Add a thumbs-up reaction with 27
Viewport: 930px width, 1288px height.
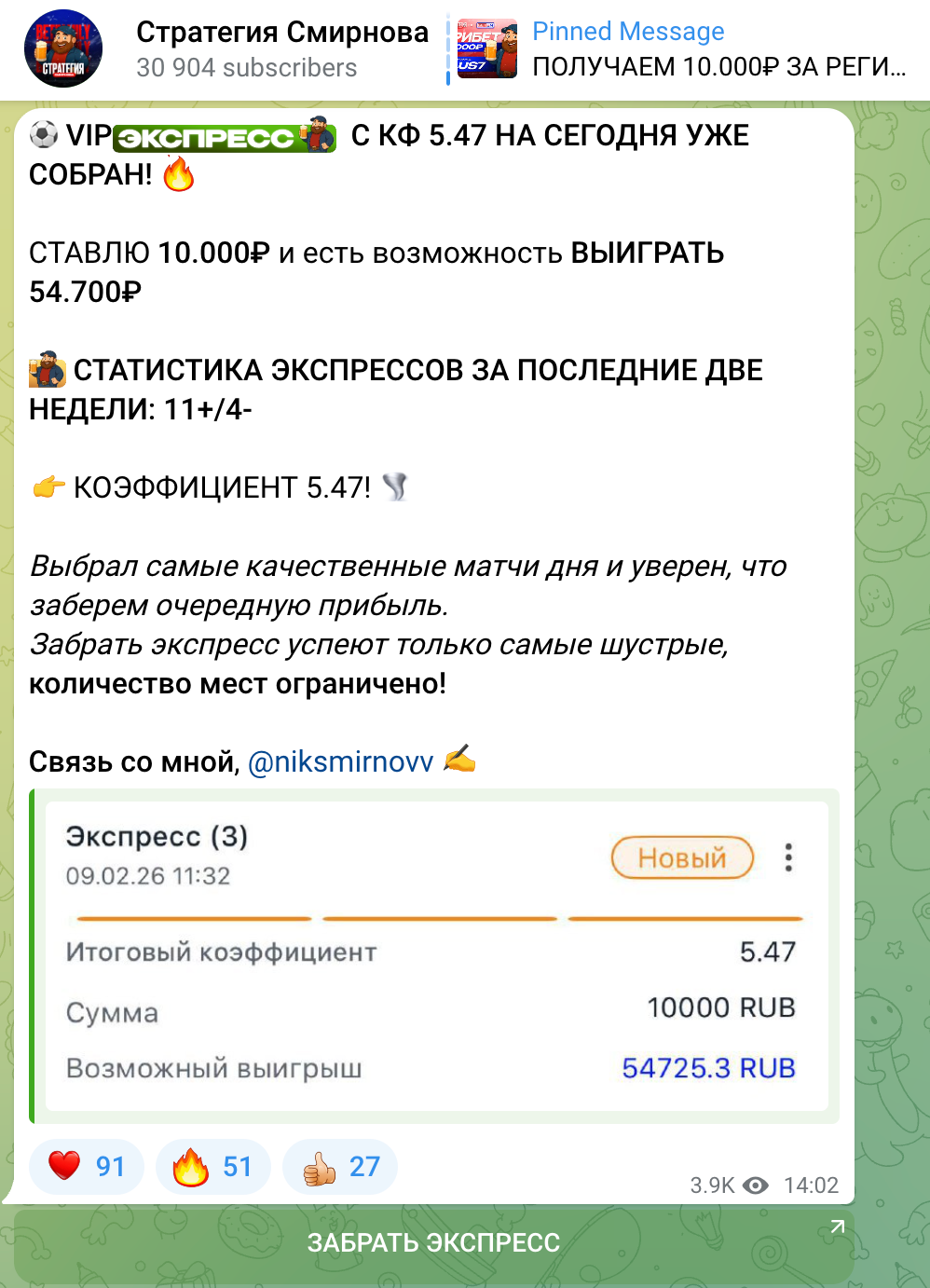pyautogui.click(x=340, y=1166)
